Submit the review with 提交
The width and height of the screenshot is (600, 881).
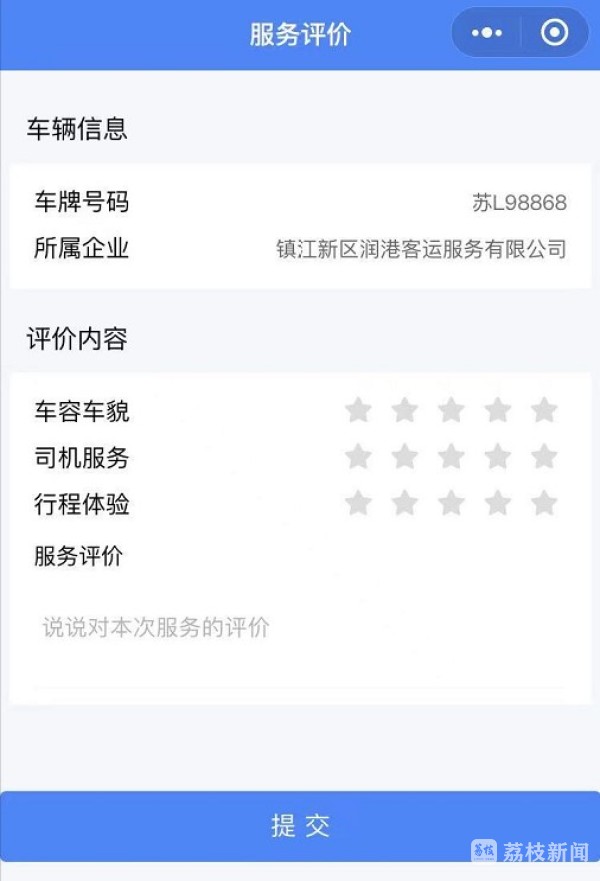click(300, 826)
